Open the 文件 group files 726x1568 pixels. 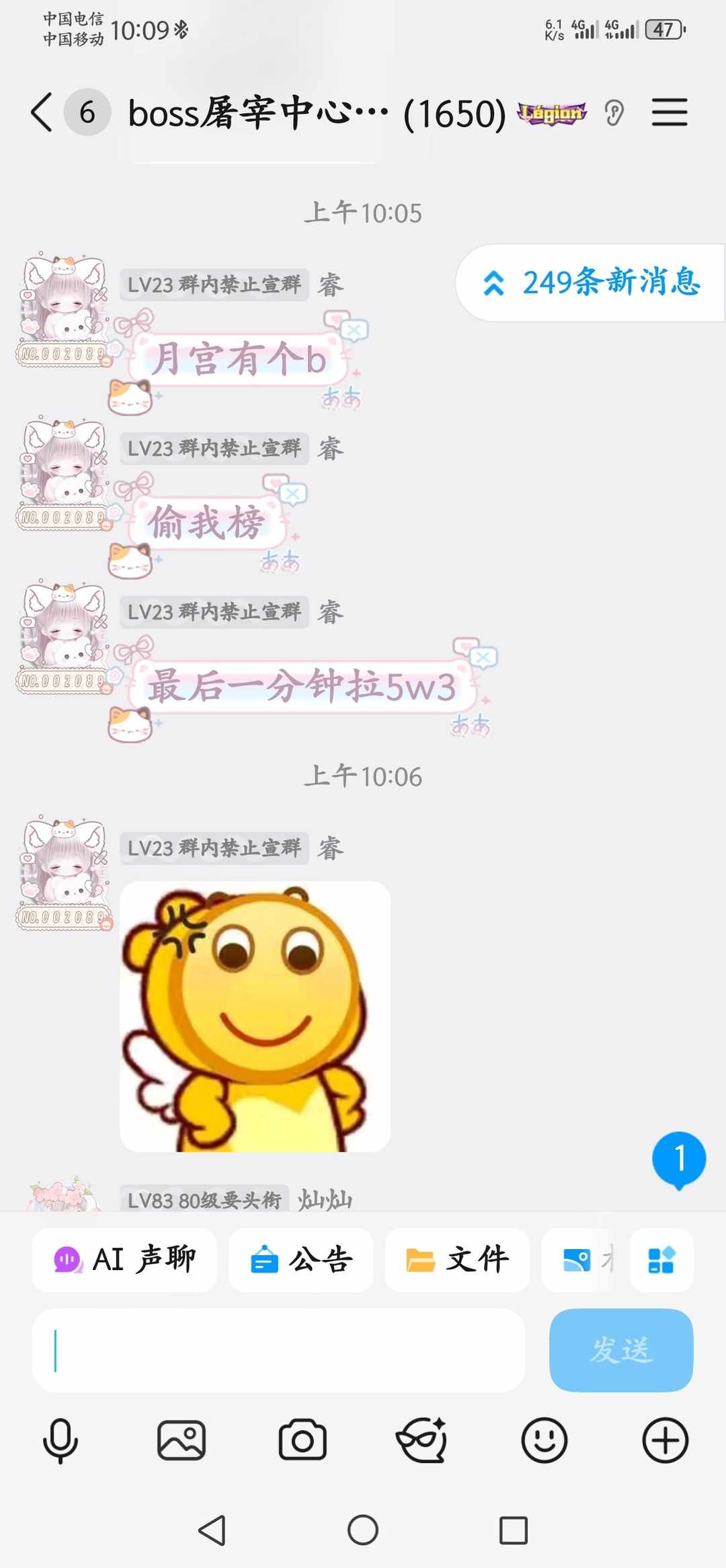[457, 1260]
